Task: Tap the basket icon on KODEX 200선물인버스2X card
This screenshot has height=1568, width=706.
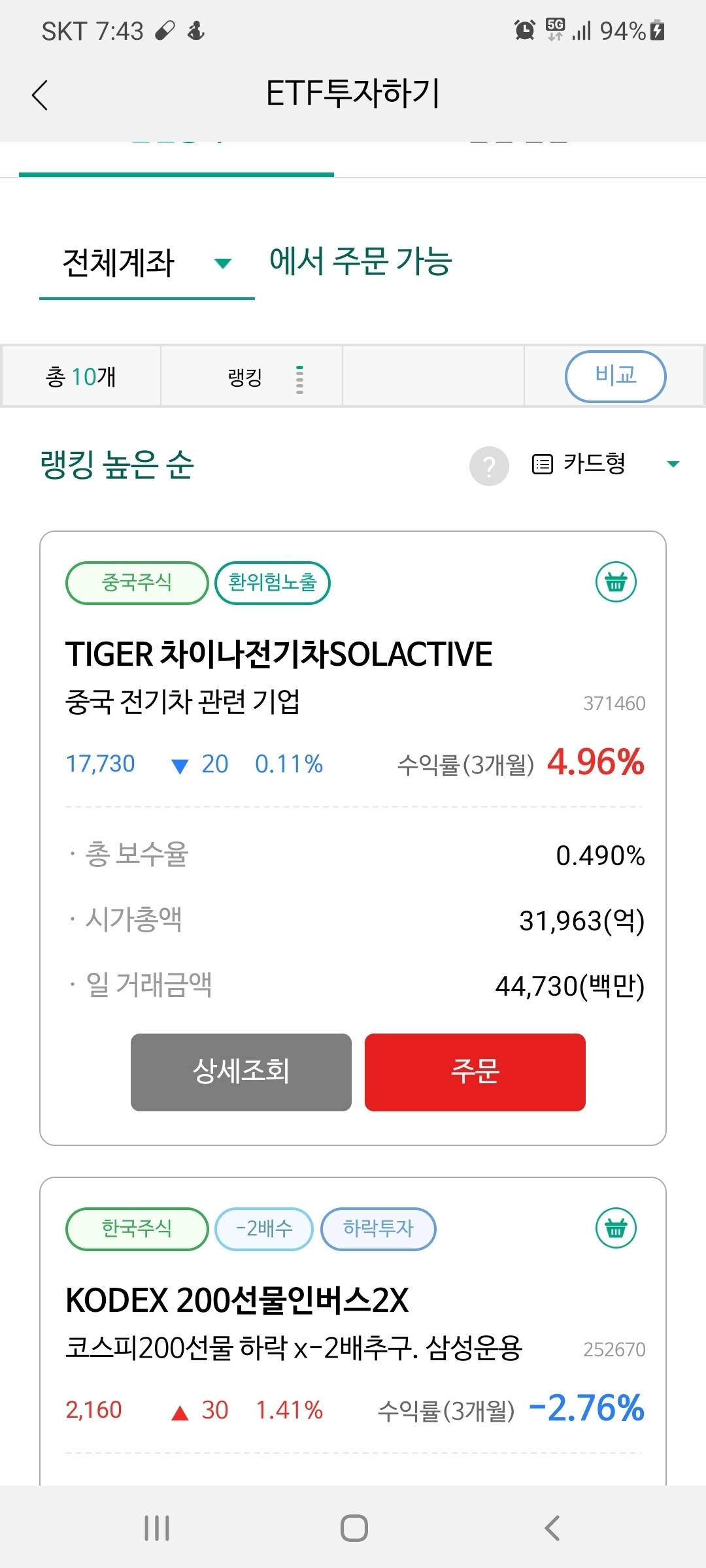Action: tap(615, 1228)
